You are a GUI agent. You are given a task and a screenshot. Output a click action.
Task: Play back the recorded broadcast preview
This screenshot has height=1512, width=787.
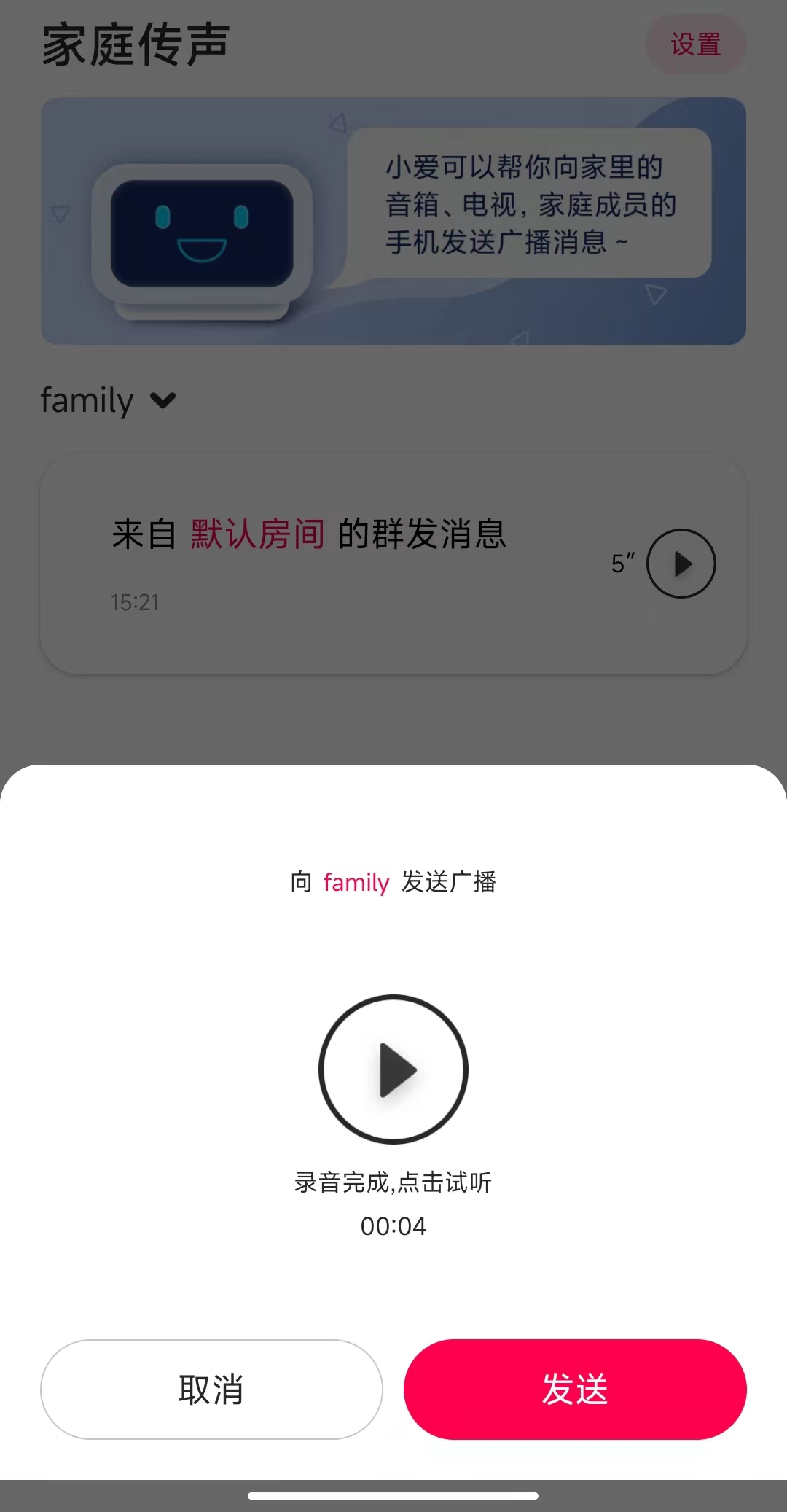[393, 1069]
